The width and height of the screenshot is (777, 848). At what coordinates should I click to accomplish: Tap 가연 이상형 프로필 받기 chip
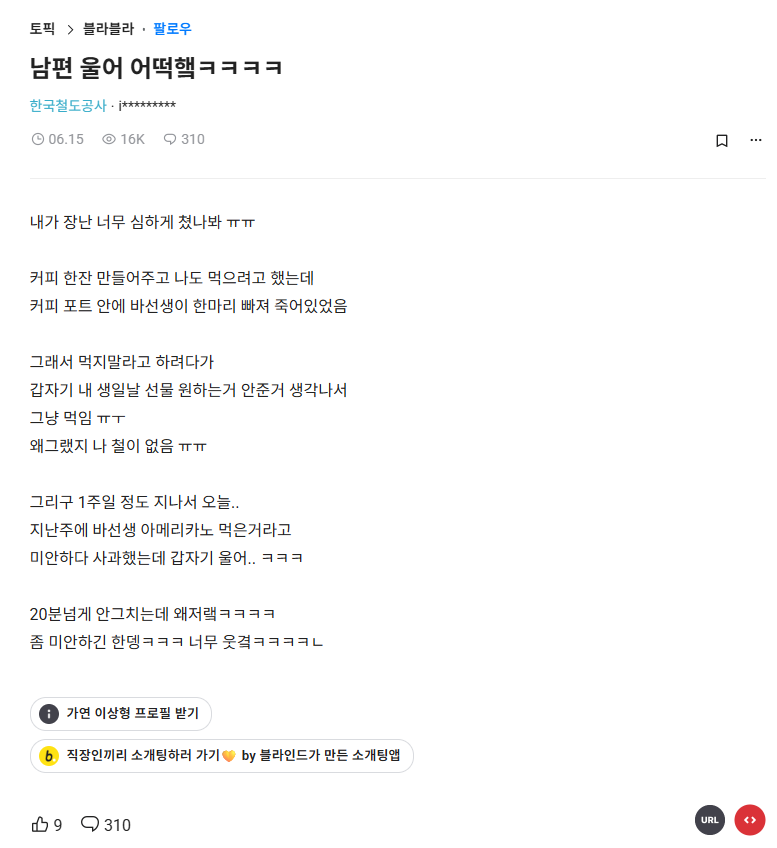click(121, 714)
